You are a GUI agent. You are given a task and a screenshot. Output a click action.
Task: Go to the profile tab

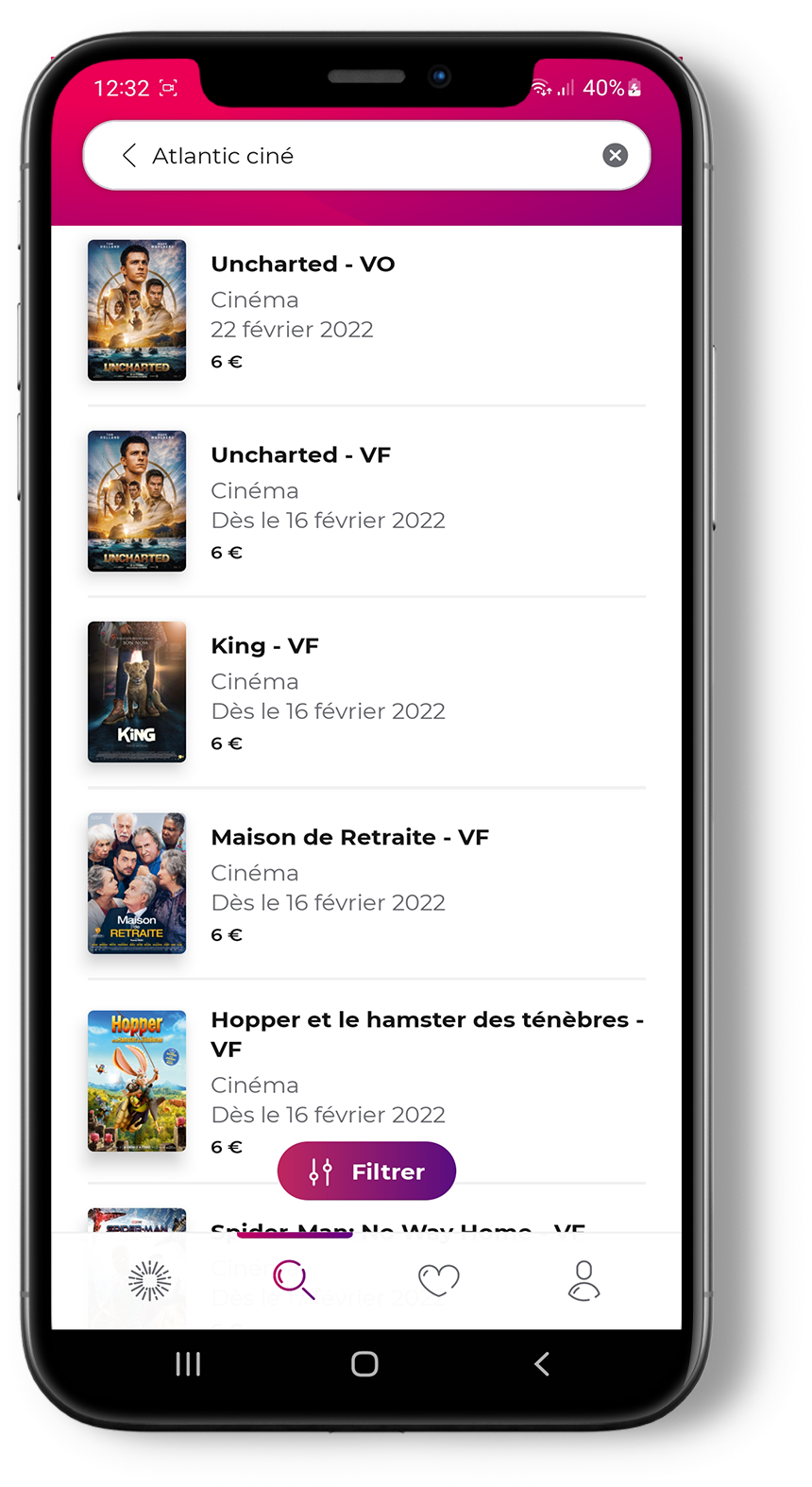pos(584,1281)
